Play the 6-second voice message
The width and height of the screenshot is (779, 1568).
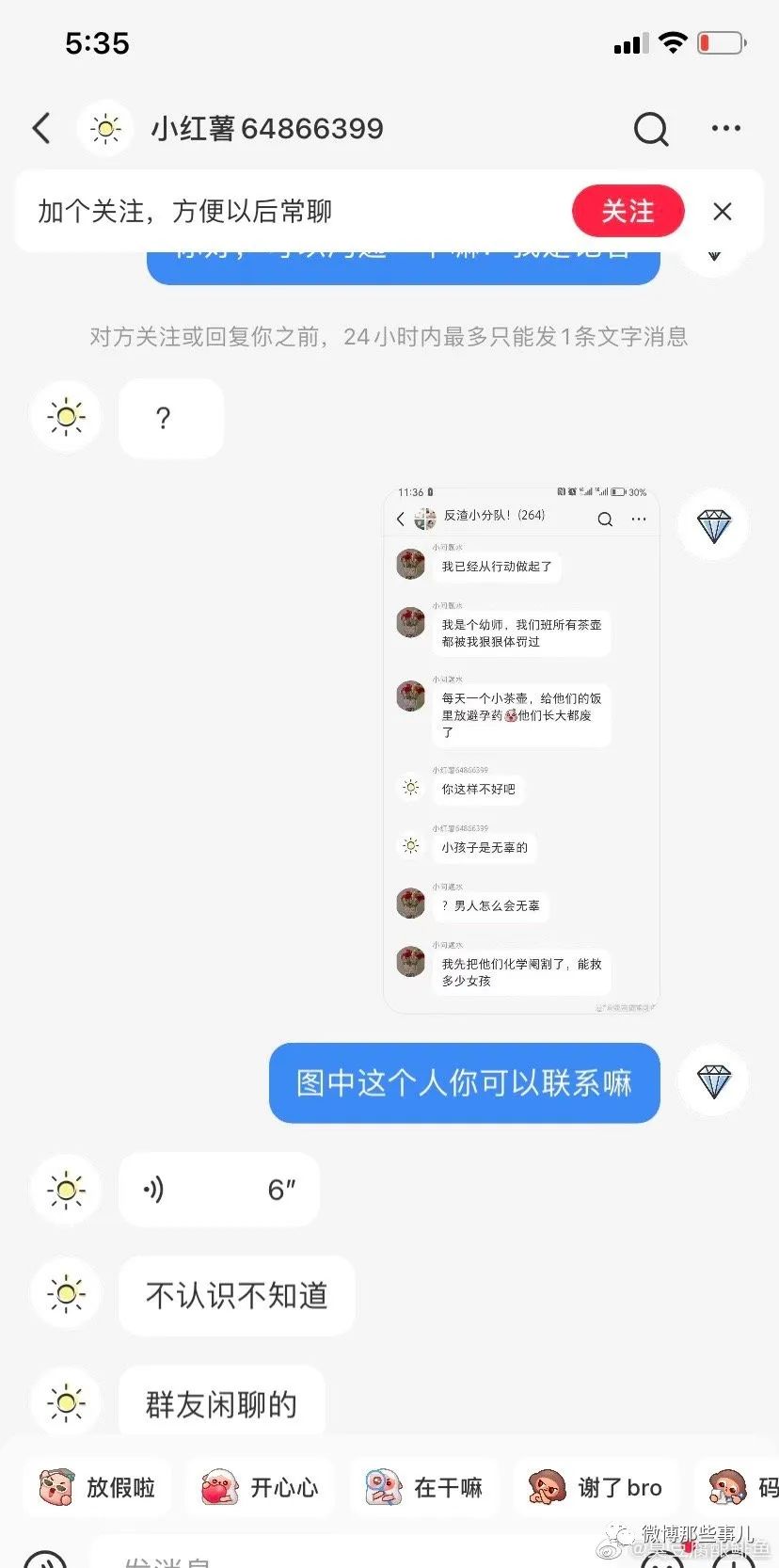pos(219,1189)
